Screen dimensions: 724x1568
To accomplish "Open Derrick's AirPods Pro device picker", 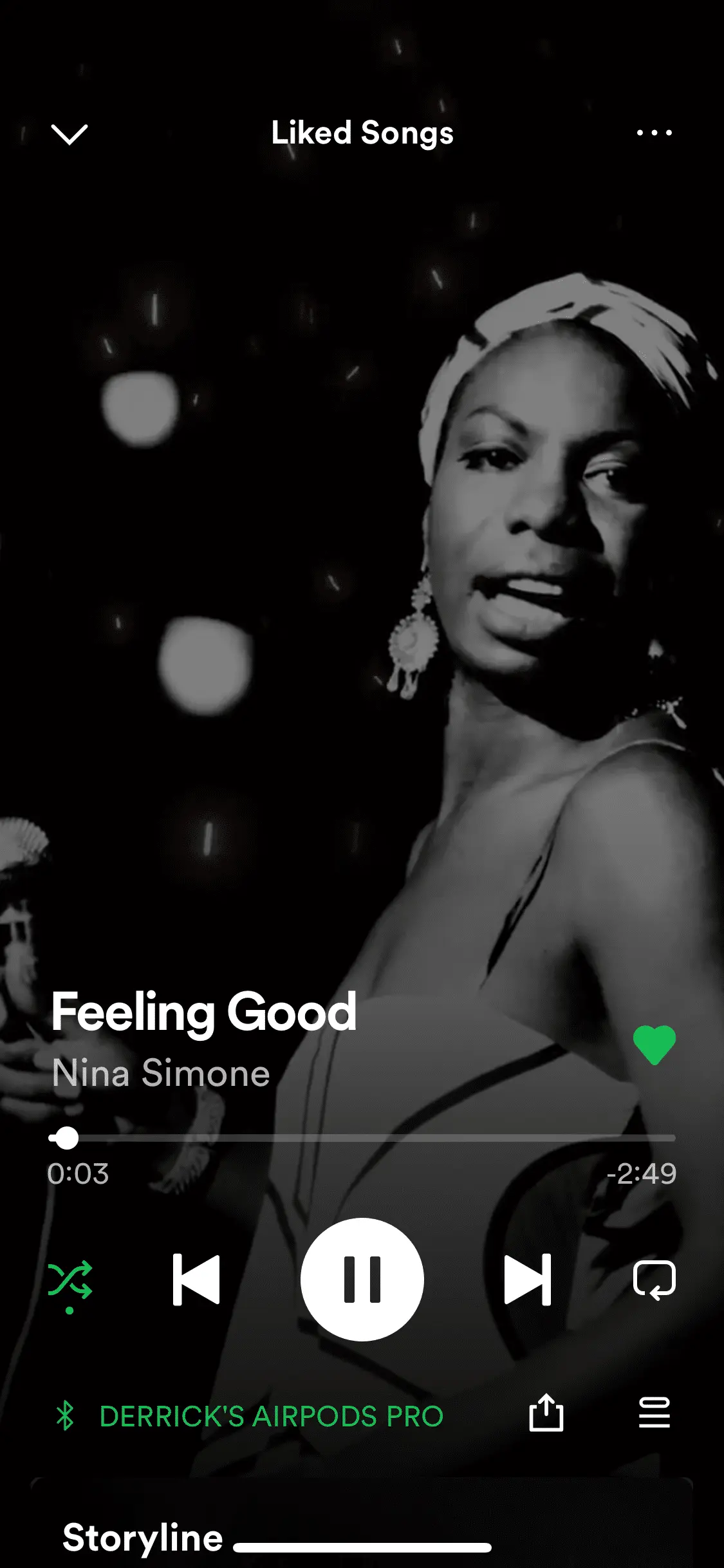I will pos(270,1416).
